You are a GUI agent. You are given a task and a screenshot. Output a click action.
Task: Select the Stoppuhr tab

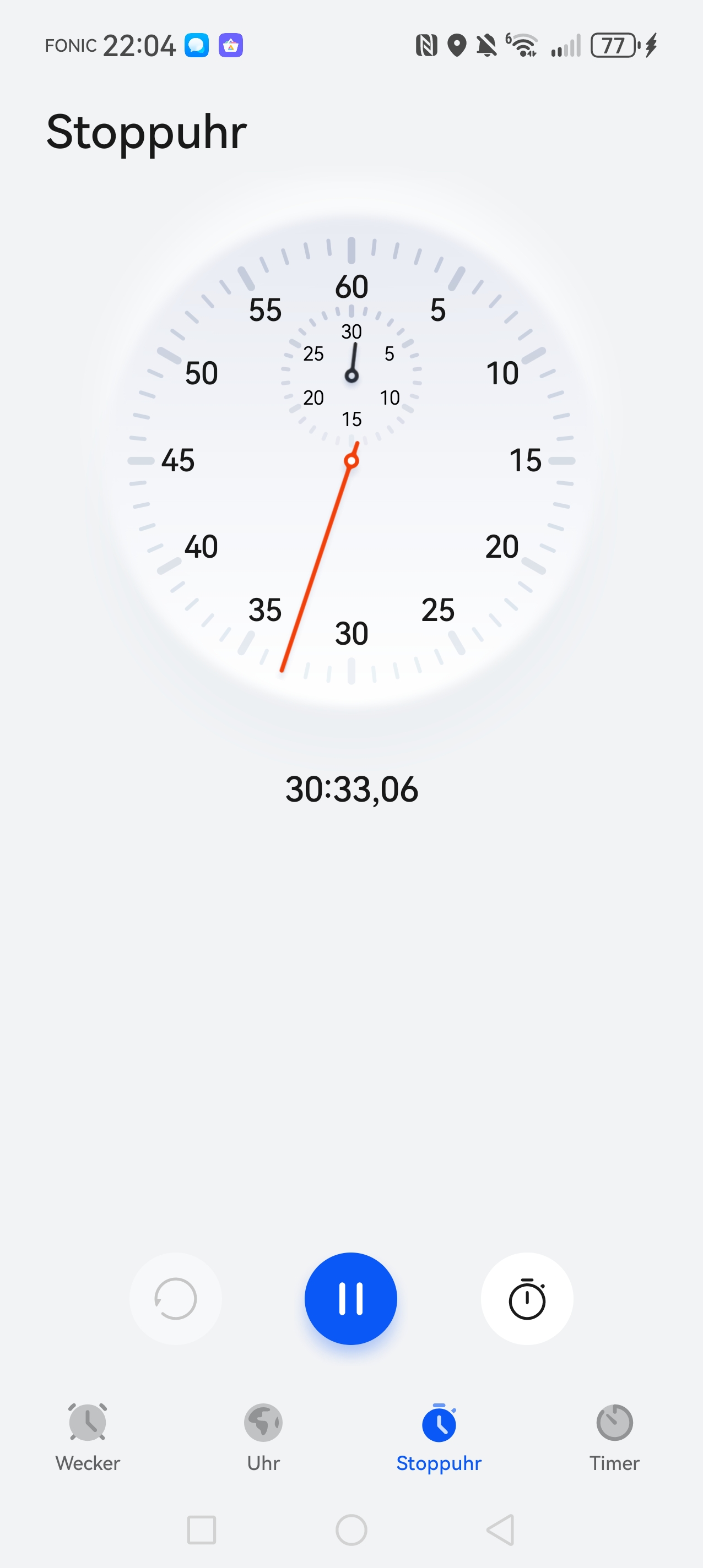439,1437
